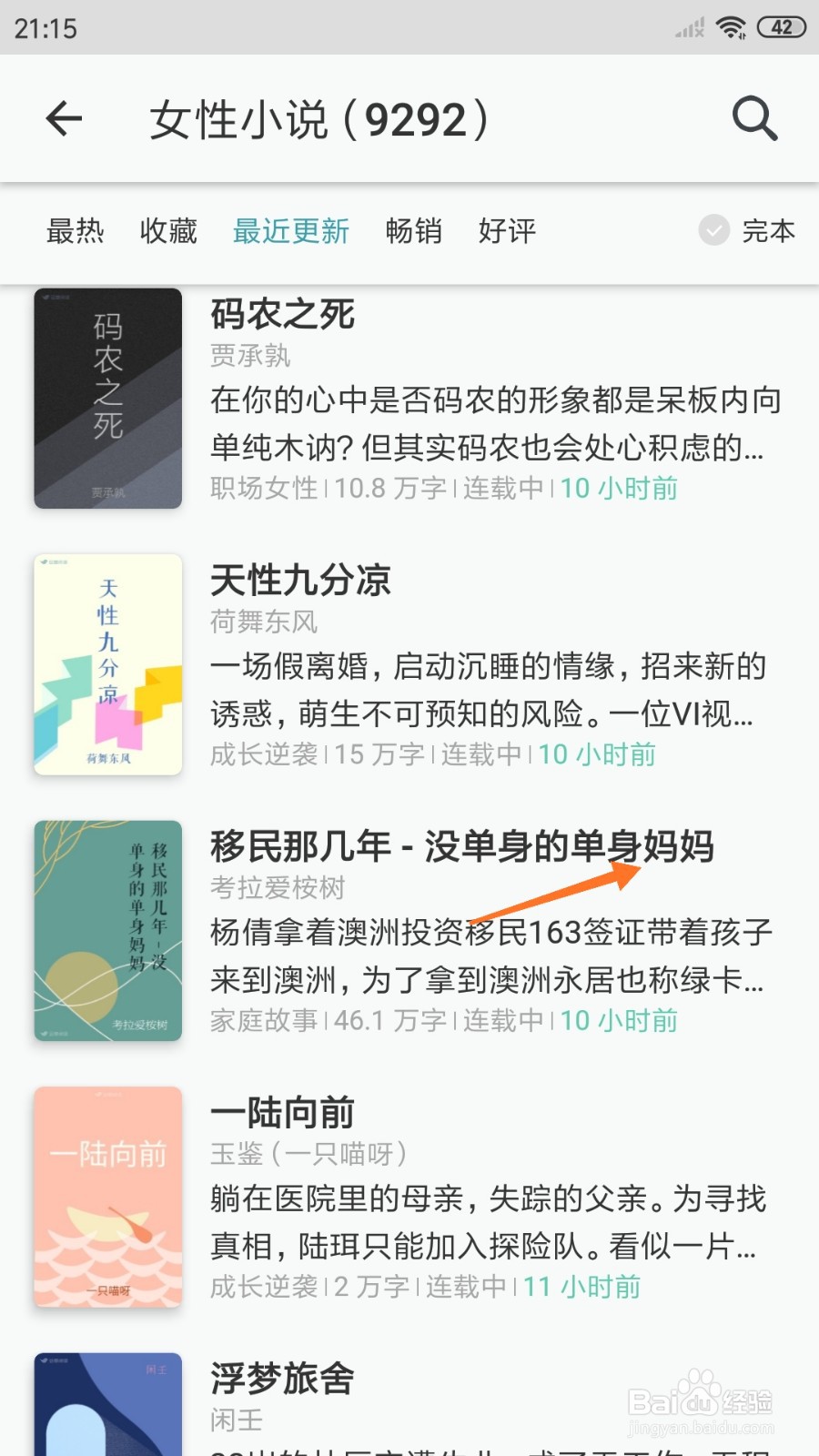Open the novel 码农之死
This screenshot has width=819, height=1456.
click(x=283, y=315)
